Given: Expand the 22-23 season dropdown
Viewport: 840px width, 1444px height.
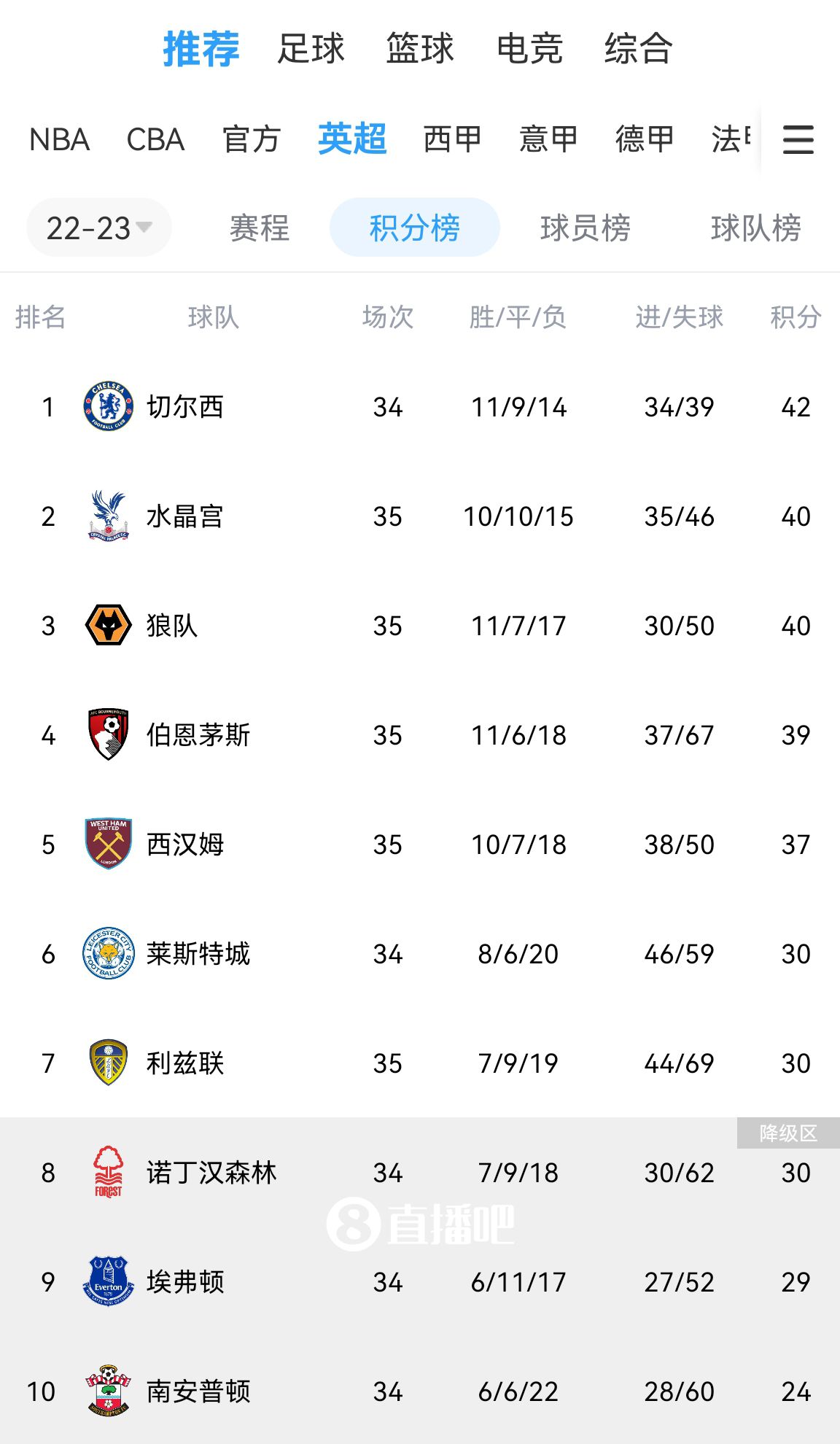Looking at the screenshot, I should (x=99, y=228).
